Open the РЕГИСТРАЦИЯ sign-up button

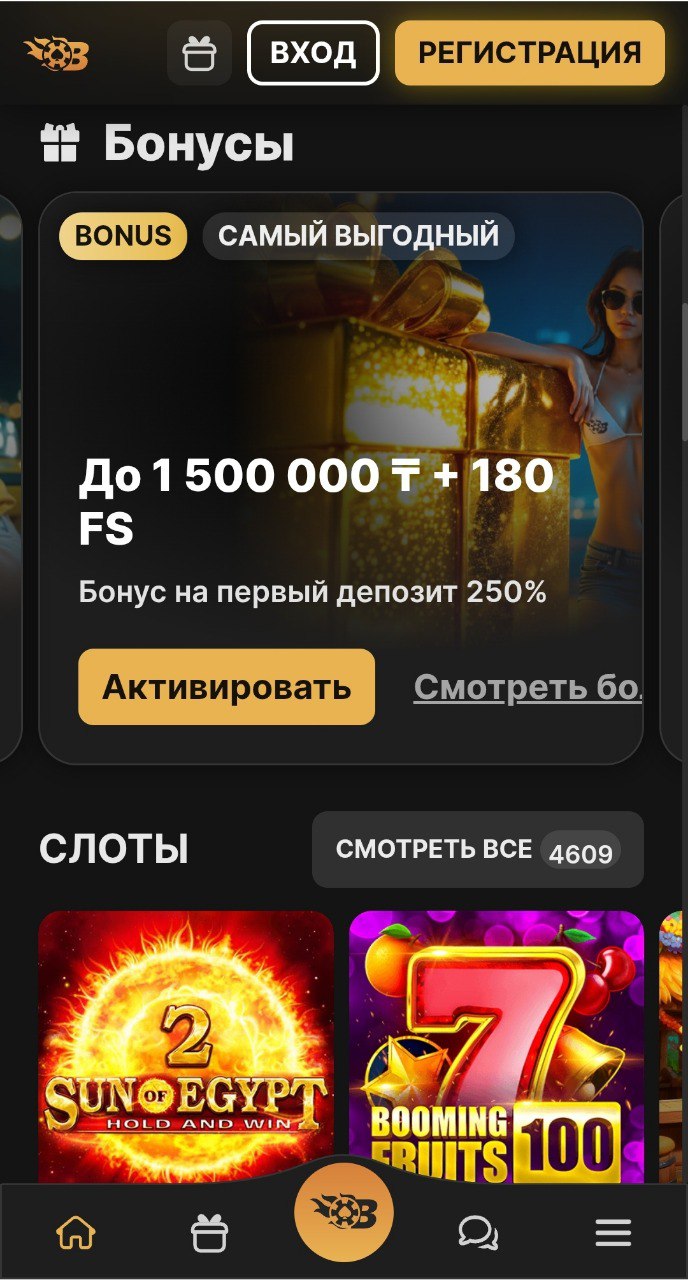click(529, 53)
